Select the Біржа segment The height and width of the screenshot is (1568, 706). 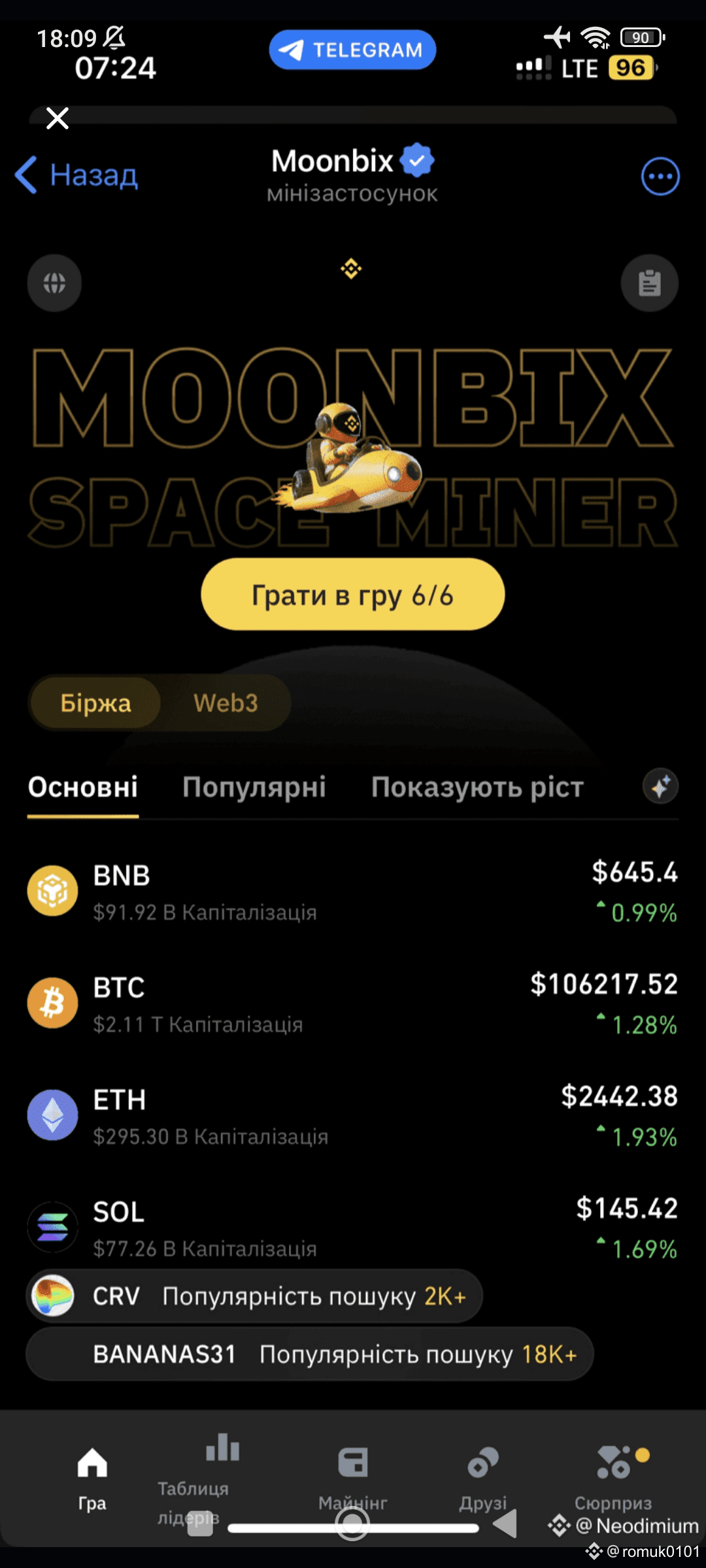tap(95, 703)
